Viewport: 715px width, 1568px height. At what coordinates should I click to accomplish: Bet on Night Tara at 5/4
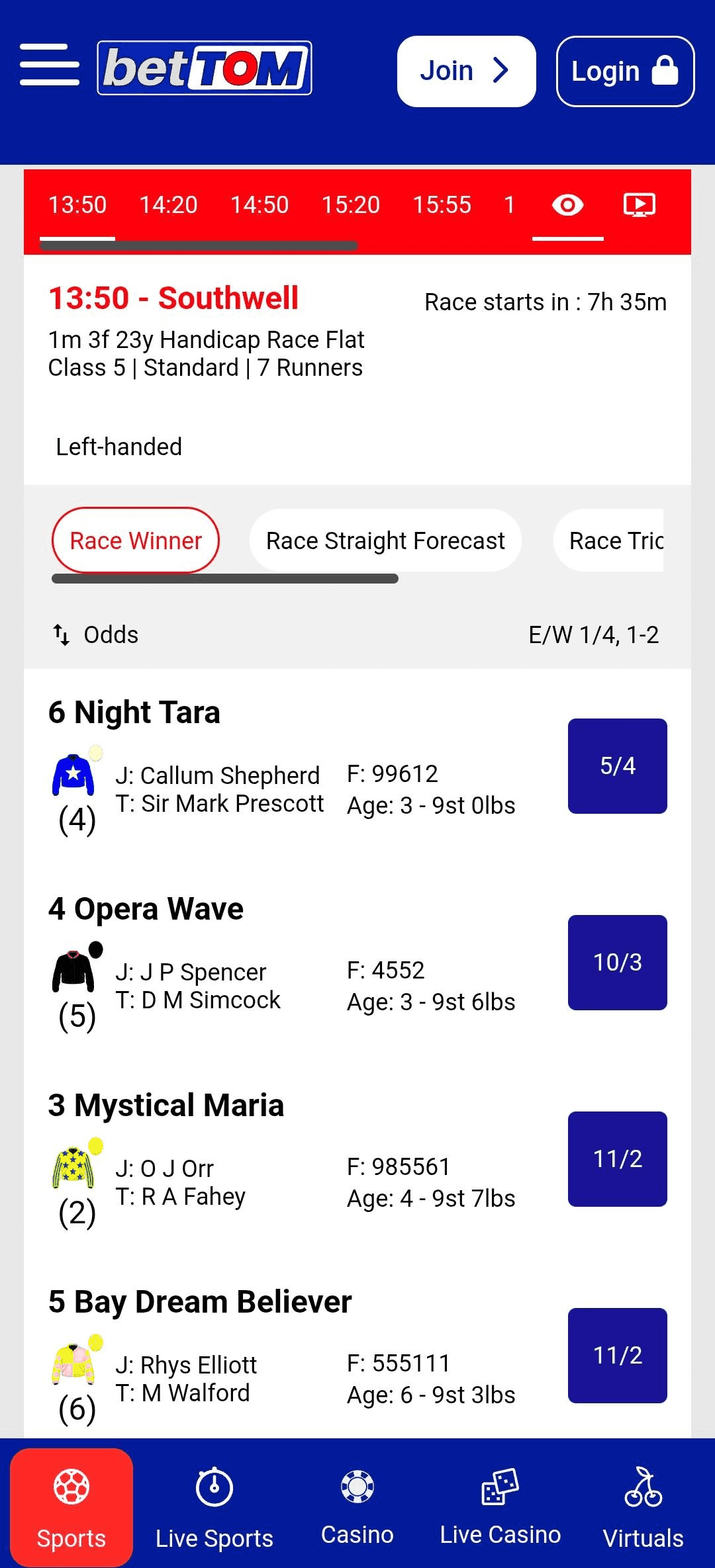coord(617,765)
